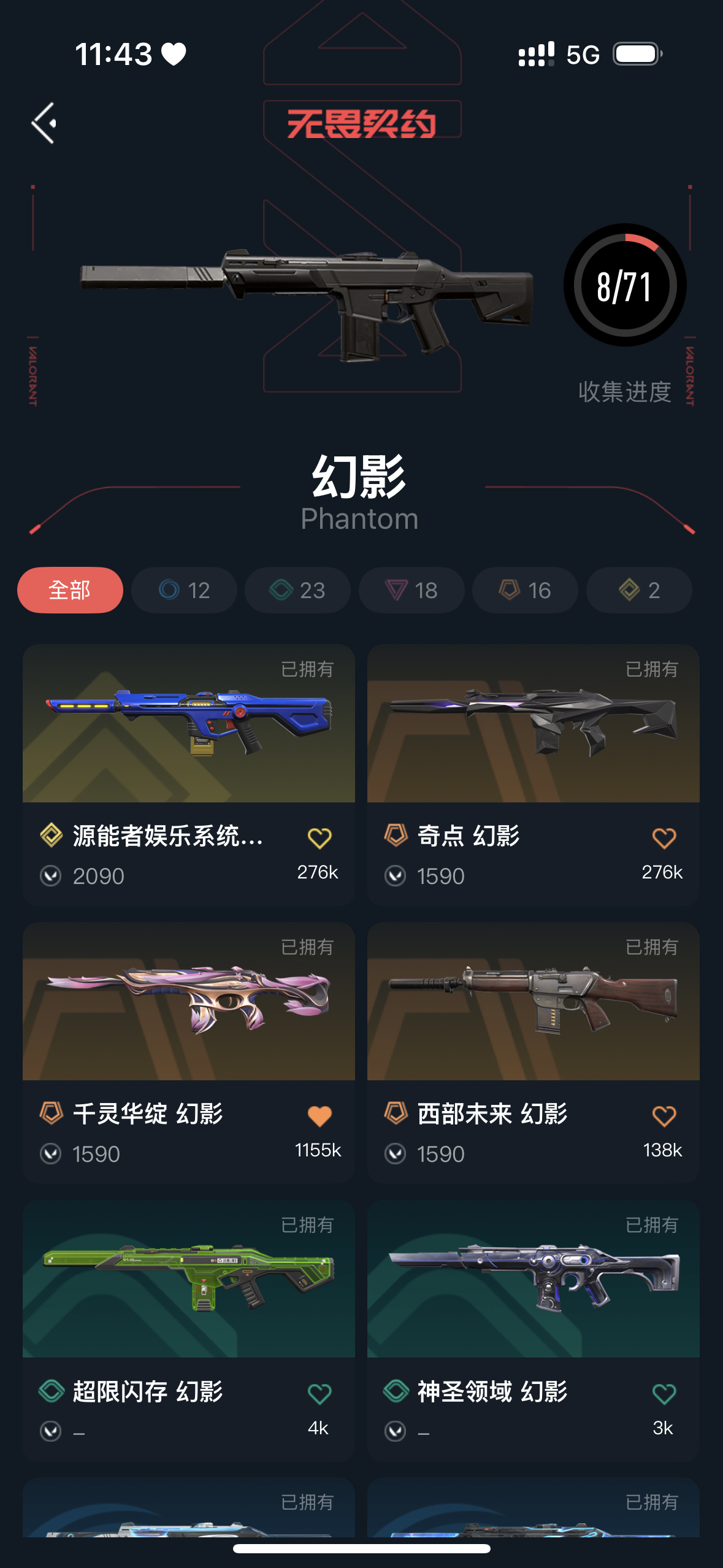Like the 超限闪存 幻影 skin
This screenshot has width=723, height=1568.
tap(319, 1394)
